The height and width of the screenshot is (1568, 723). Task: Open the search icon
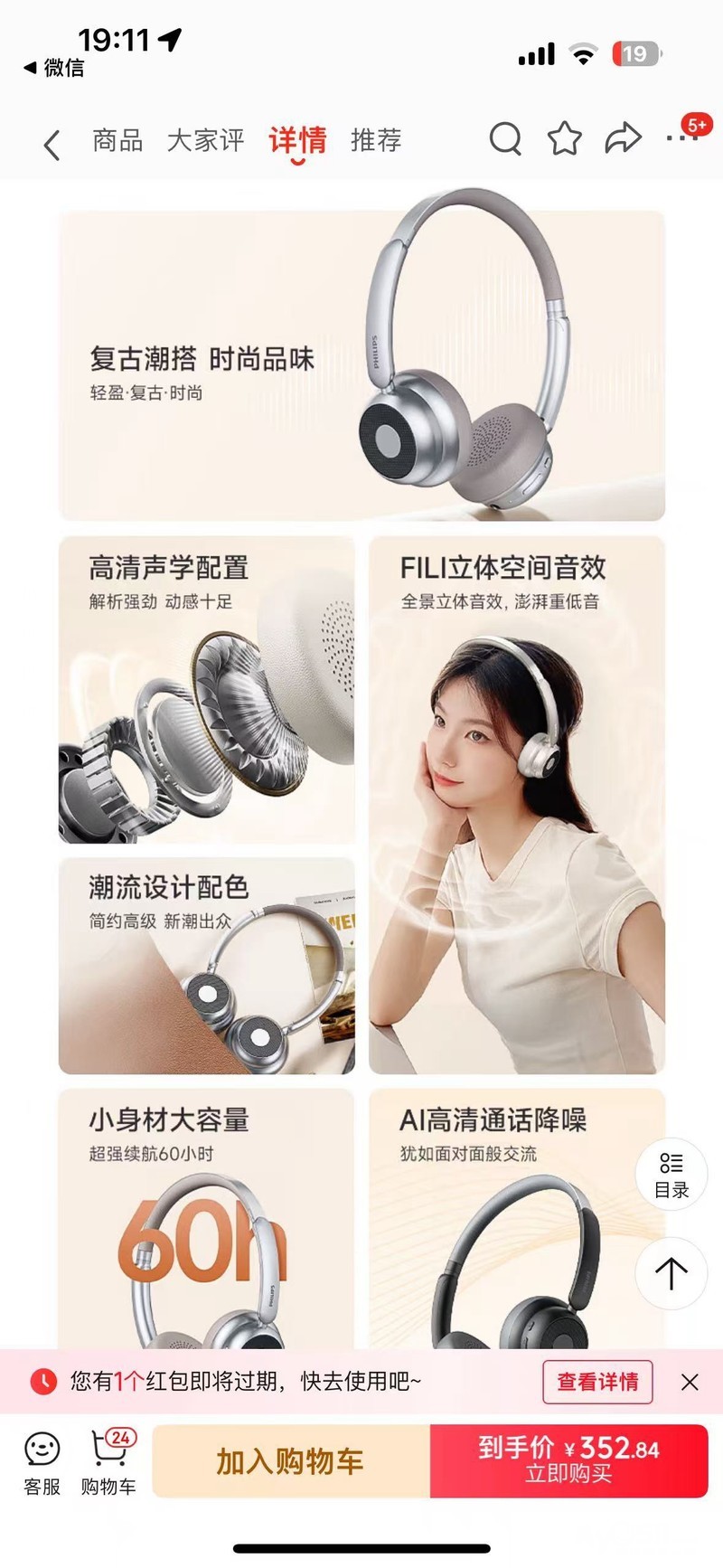505,138
